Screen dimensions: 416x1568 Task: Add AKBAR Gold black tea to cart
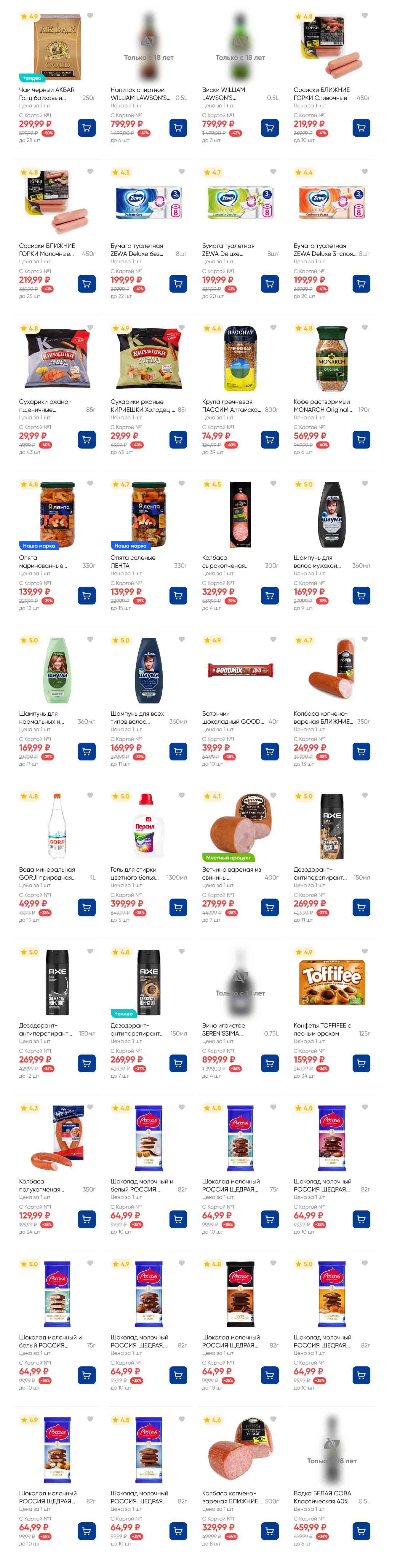click(x=86, y=128)
